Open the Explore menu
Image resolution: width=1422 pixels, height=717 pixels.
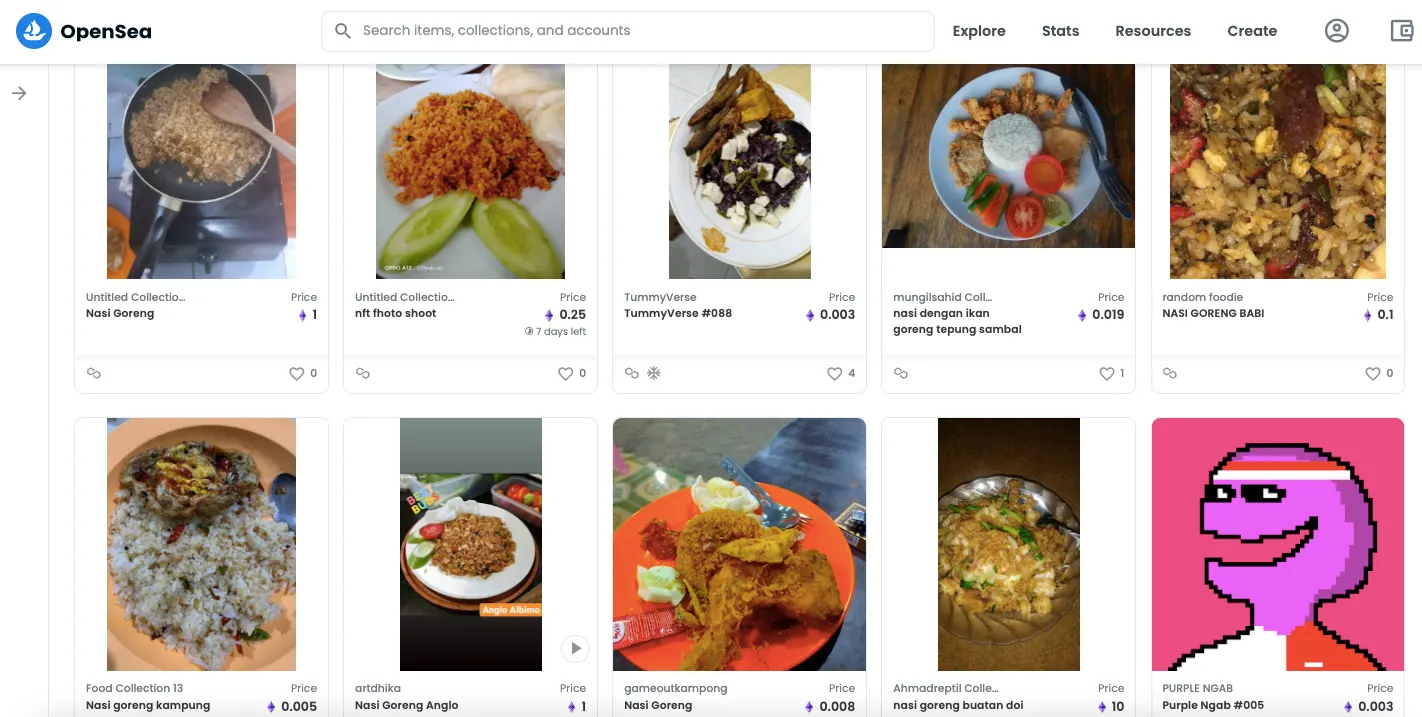(978, 31)
